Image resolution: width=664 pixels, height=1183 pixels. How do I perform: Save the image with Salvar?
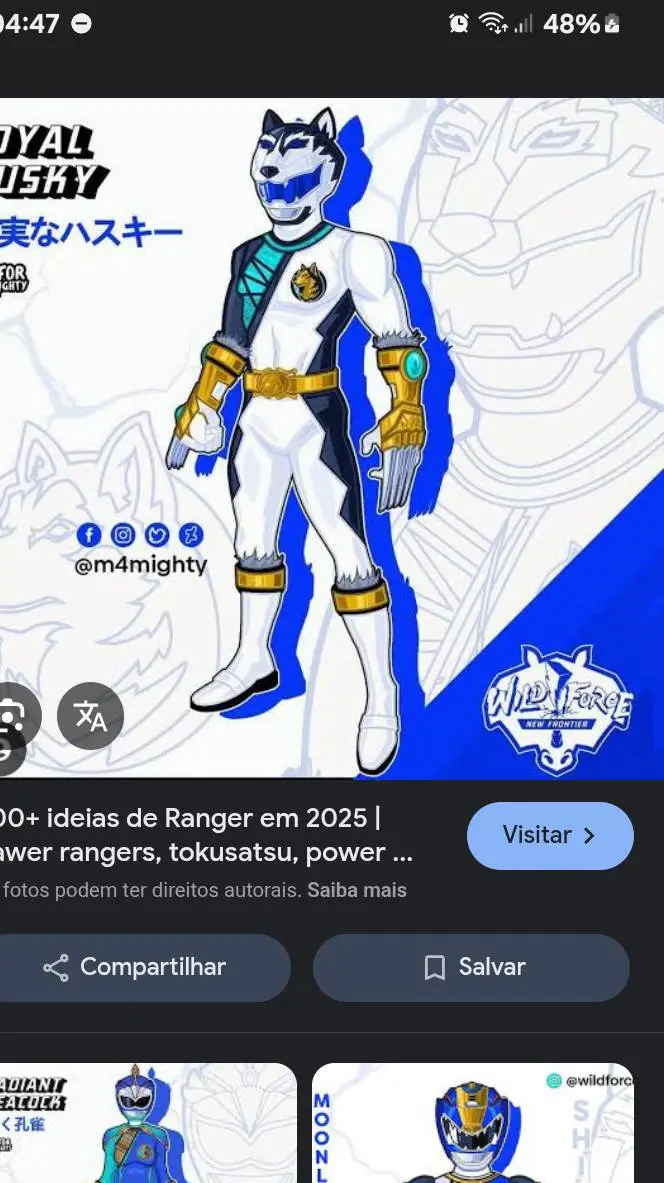[471, 967]
